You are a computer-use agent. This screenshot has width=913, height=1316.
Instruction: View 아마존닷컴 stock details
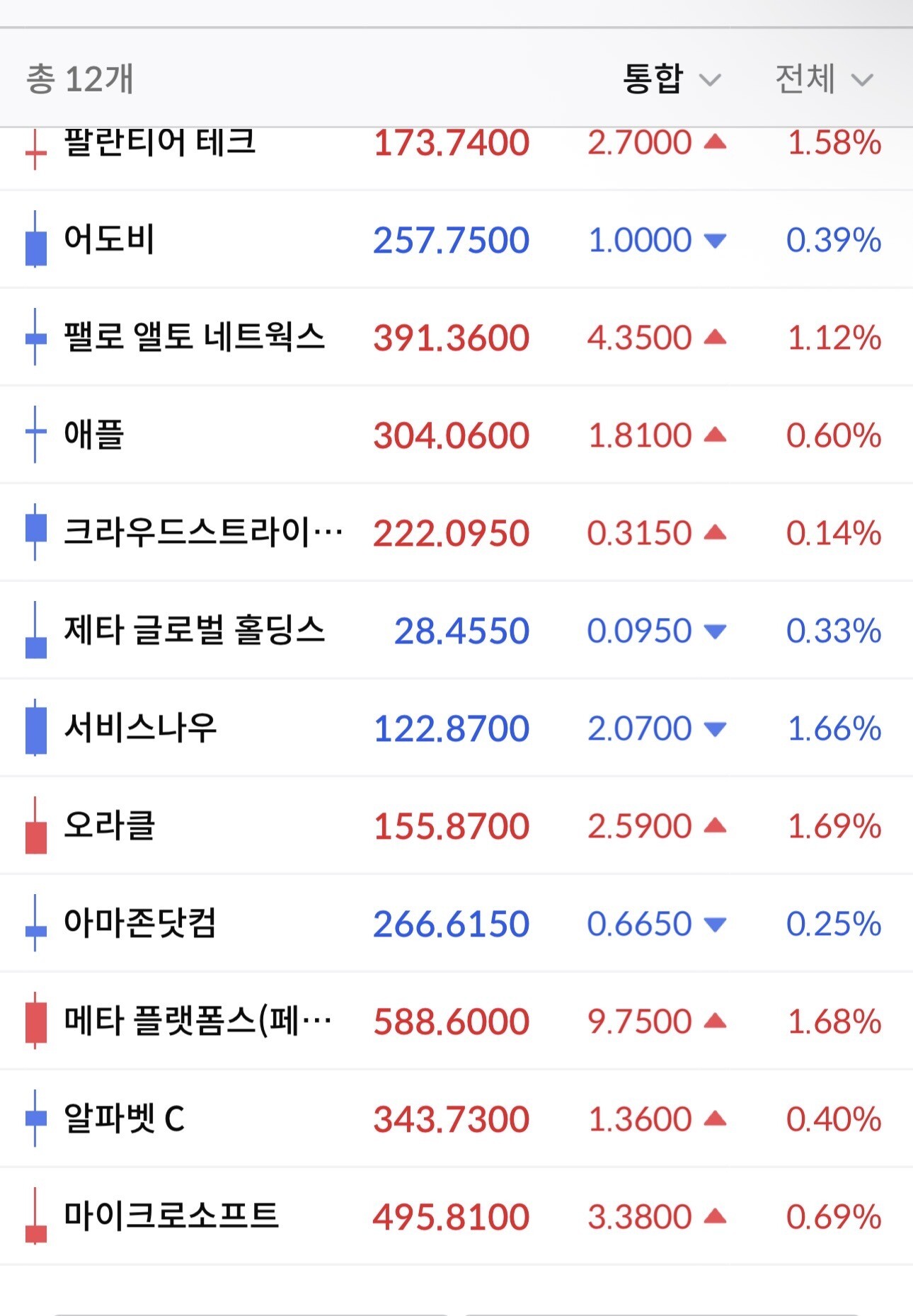click(456, 923)
